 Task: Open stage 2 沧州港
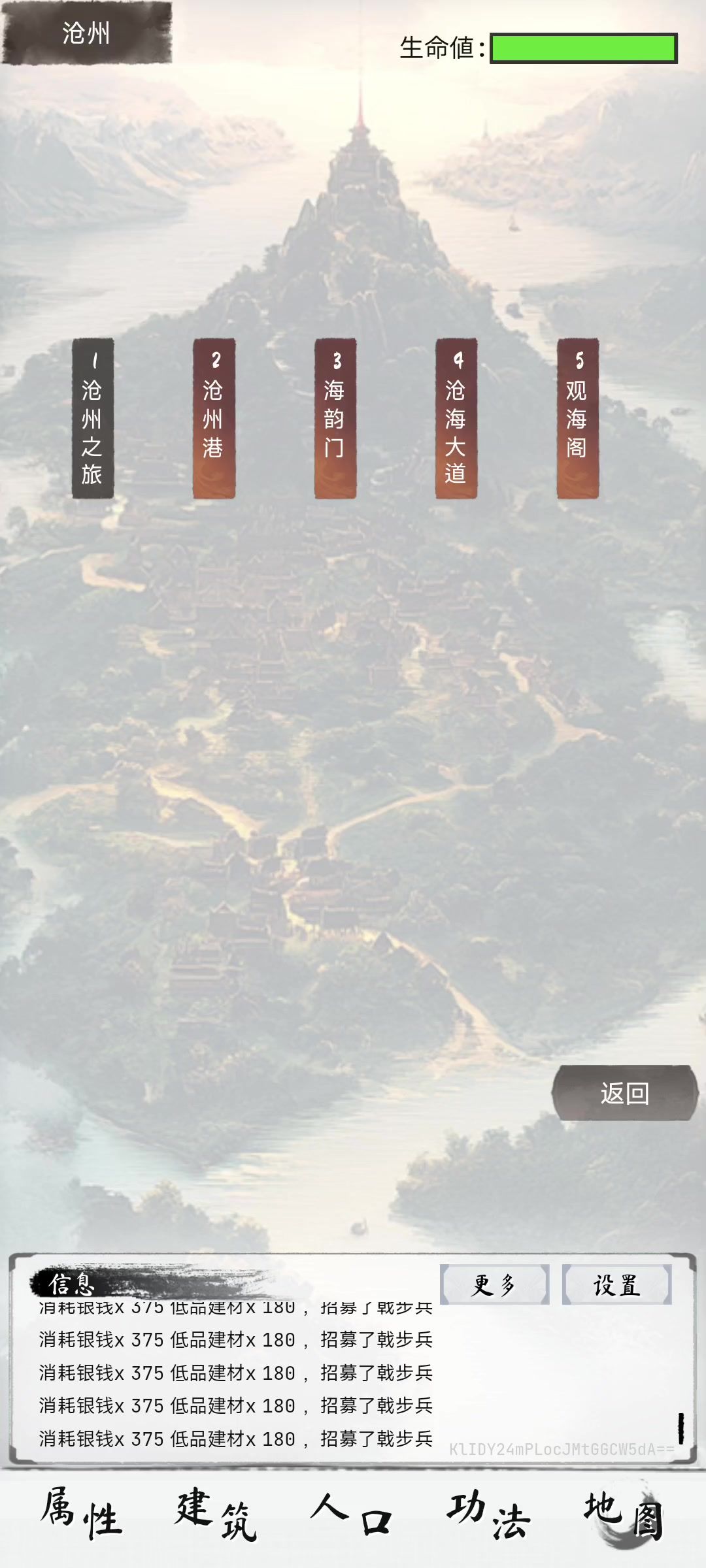click(x=214, y=418)
